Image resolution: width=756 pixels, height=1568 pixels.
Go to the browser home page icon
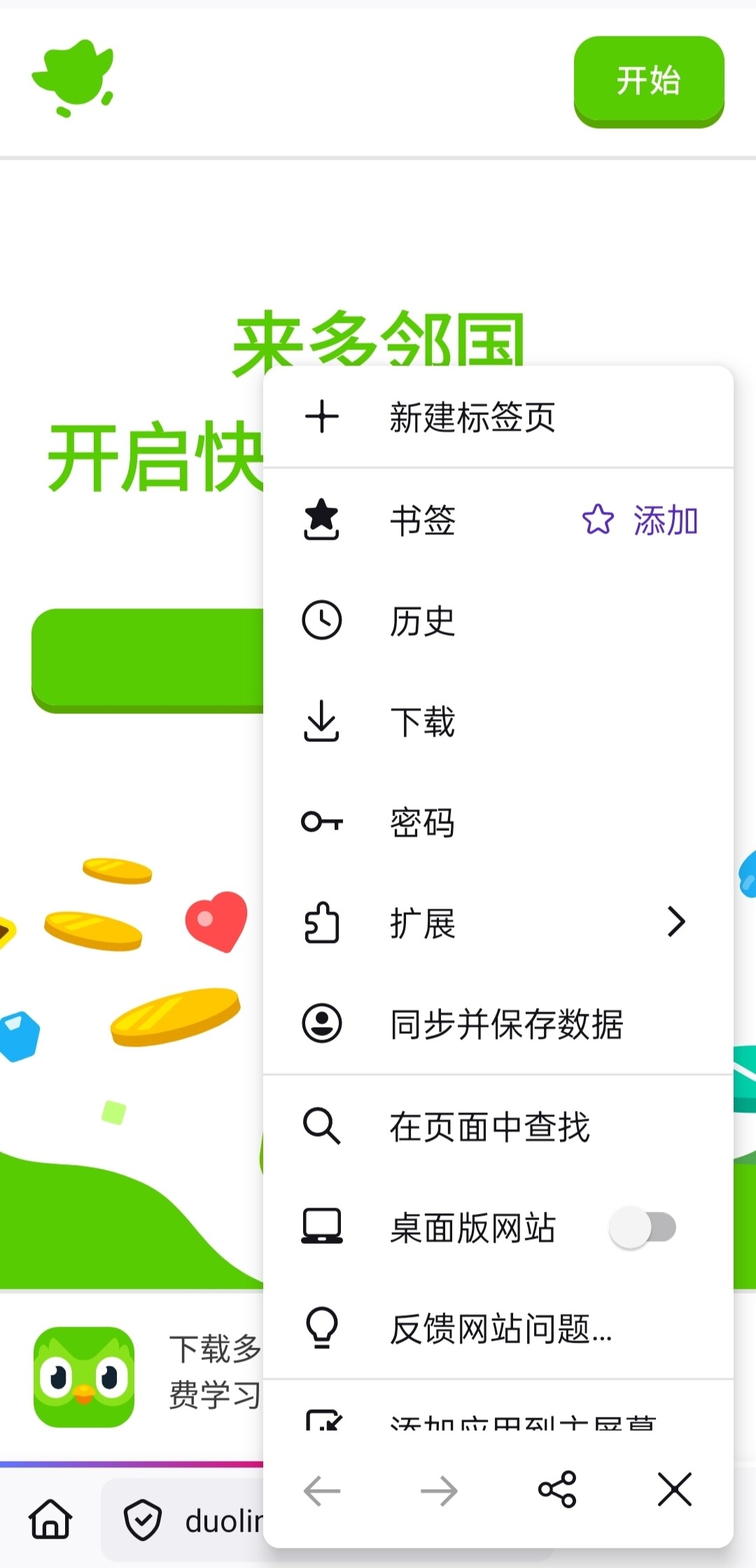[50, 1519]
